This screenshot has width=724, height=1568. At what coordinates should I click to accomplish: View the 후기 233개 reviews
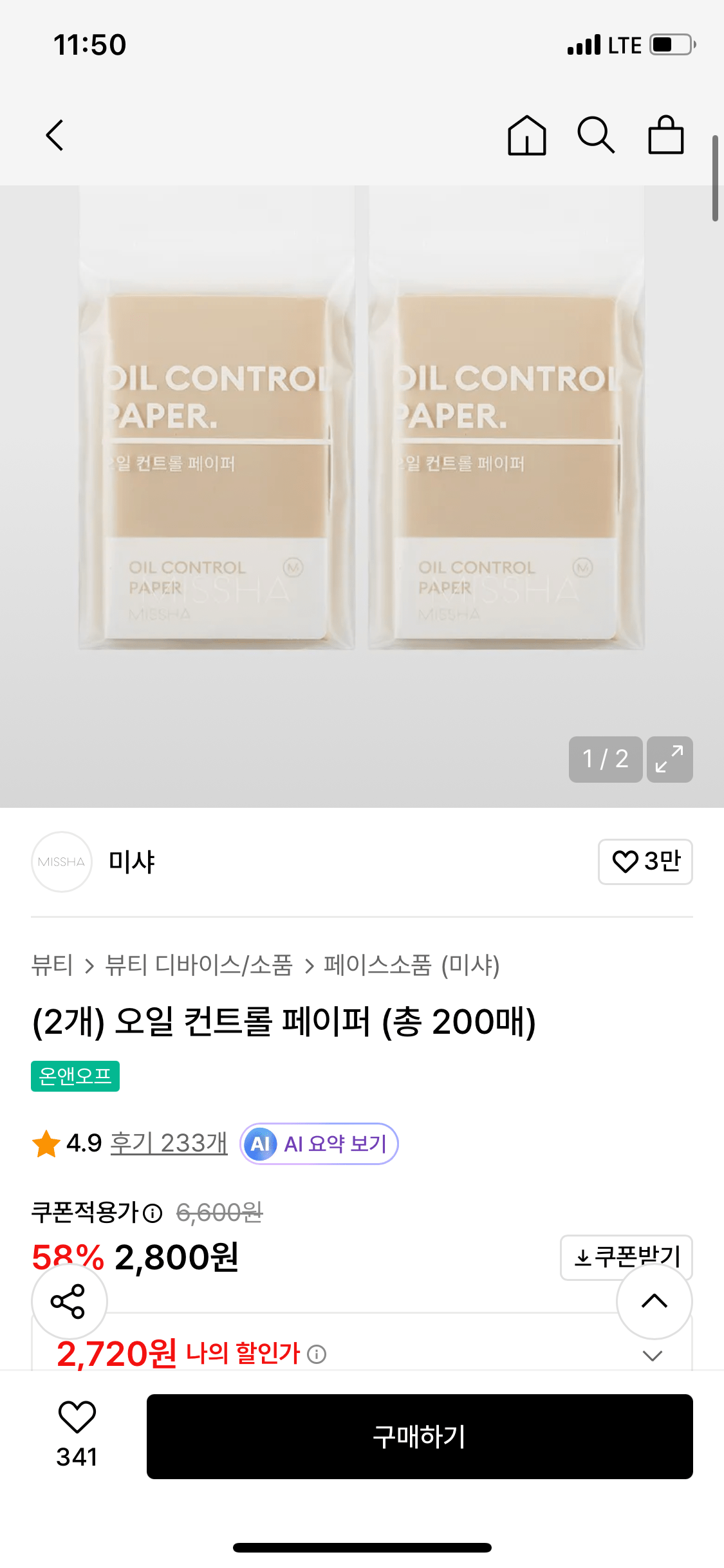click(169, 1143)
